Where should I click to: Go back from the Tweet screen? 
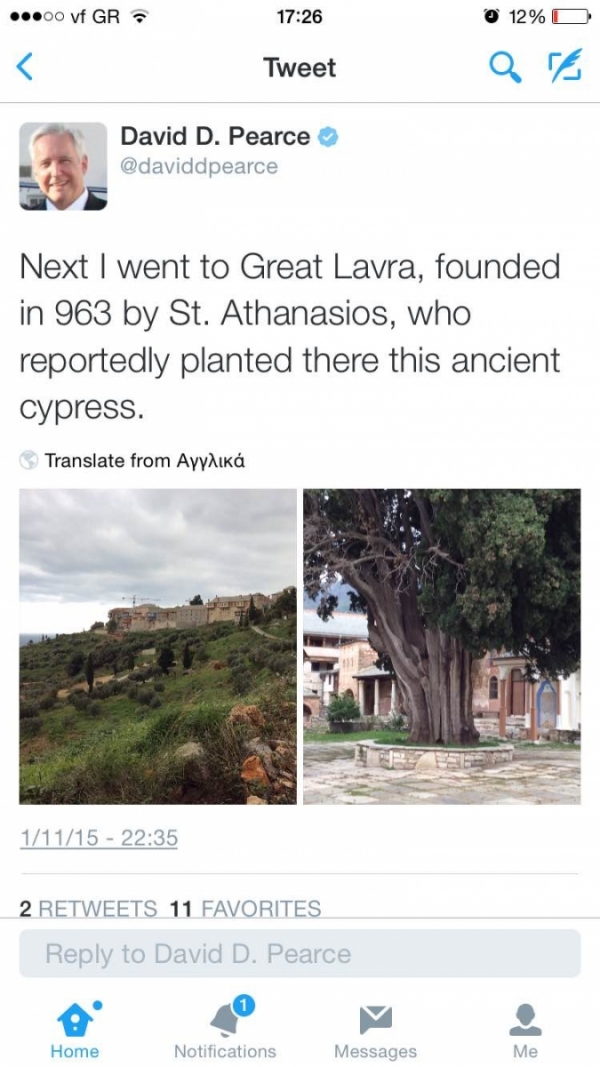click(x=26, y=68)
